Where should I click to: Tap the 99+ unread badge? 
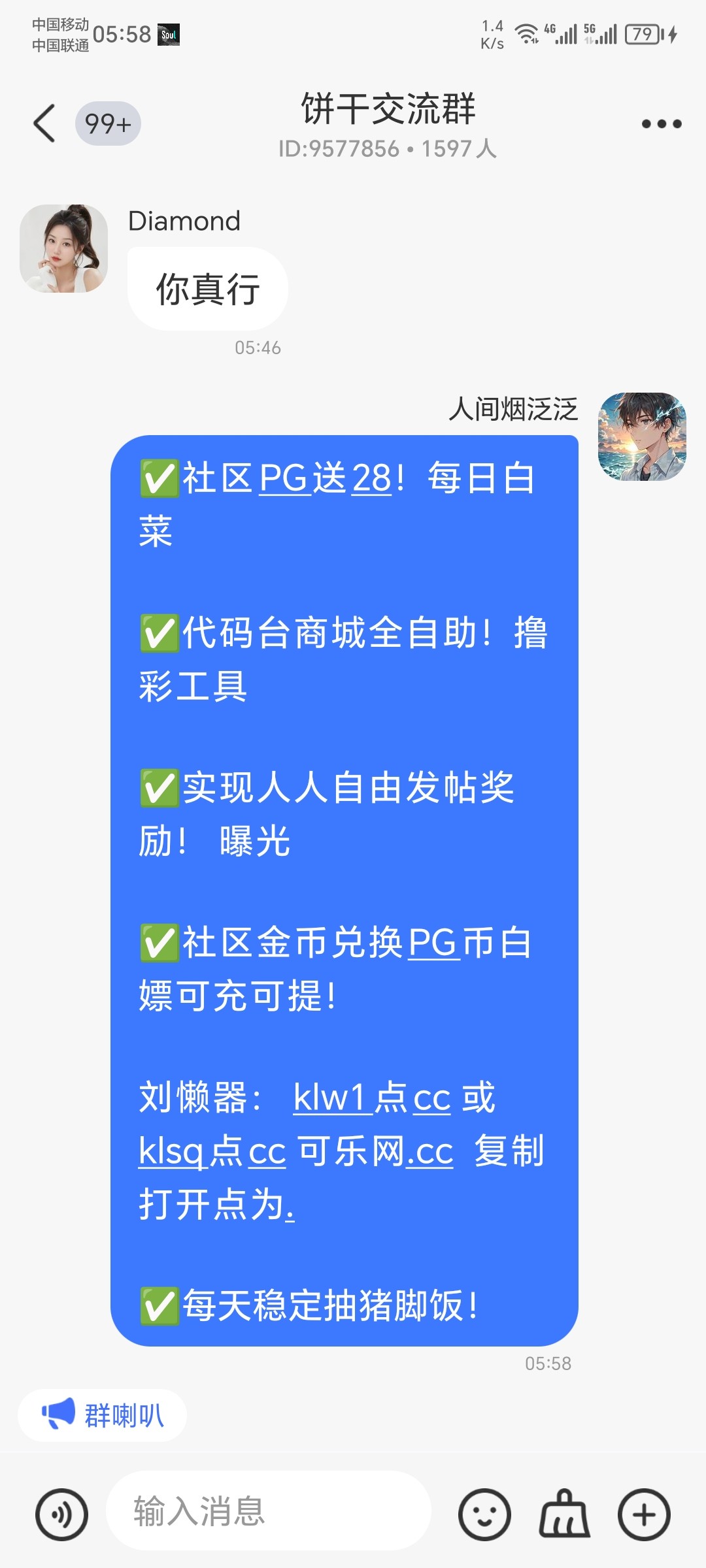click(108, 123)
